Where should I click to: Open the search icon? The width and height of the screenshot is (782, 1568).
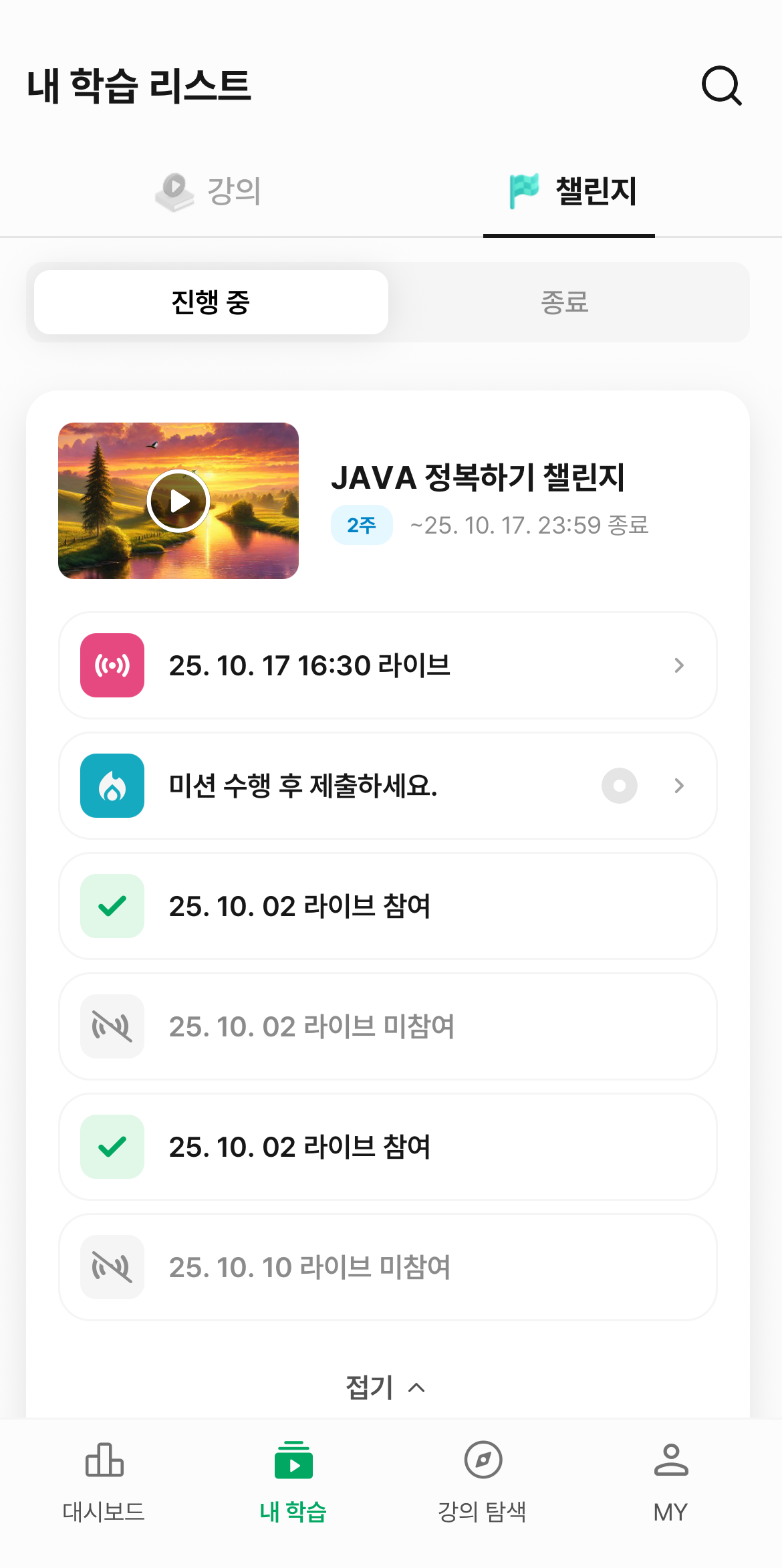coord(721,86)
